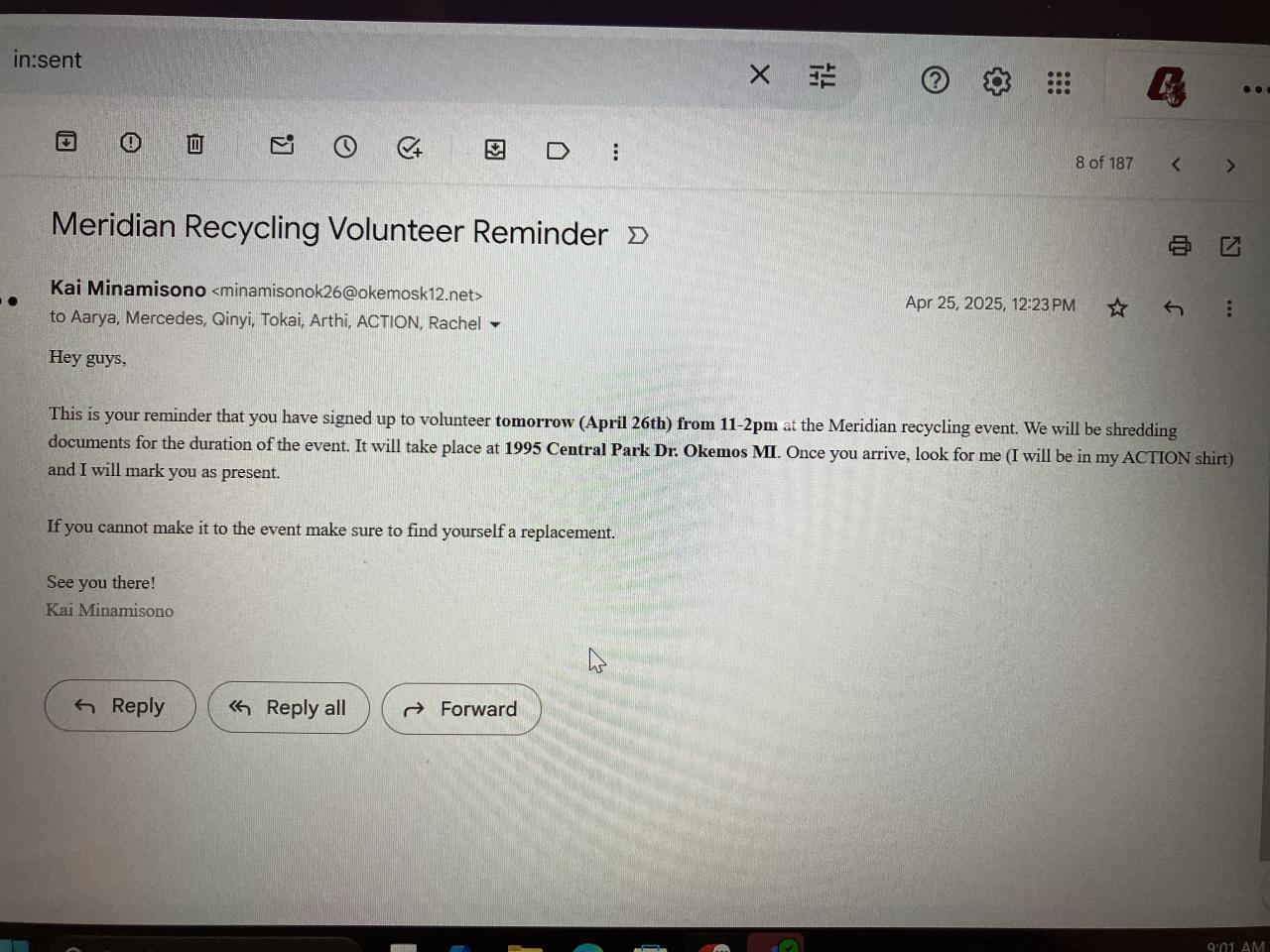Tap the Reply all button
The height and width of the screenshot is (952, 1270).
pyautogui.click(x=289, y=708)
